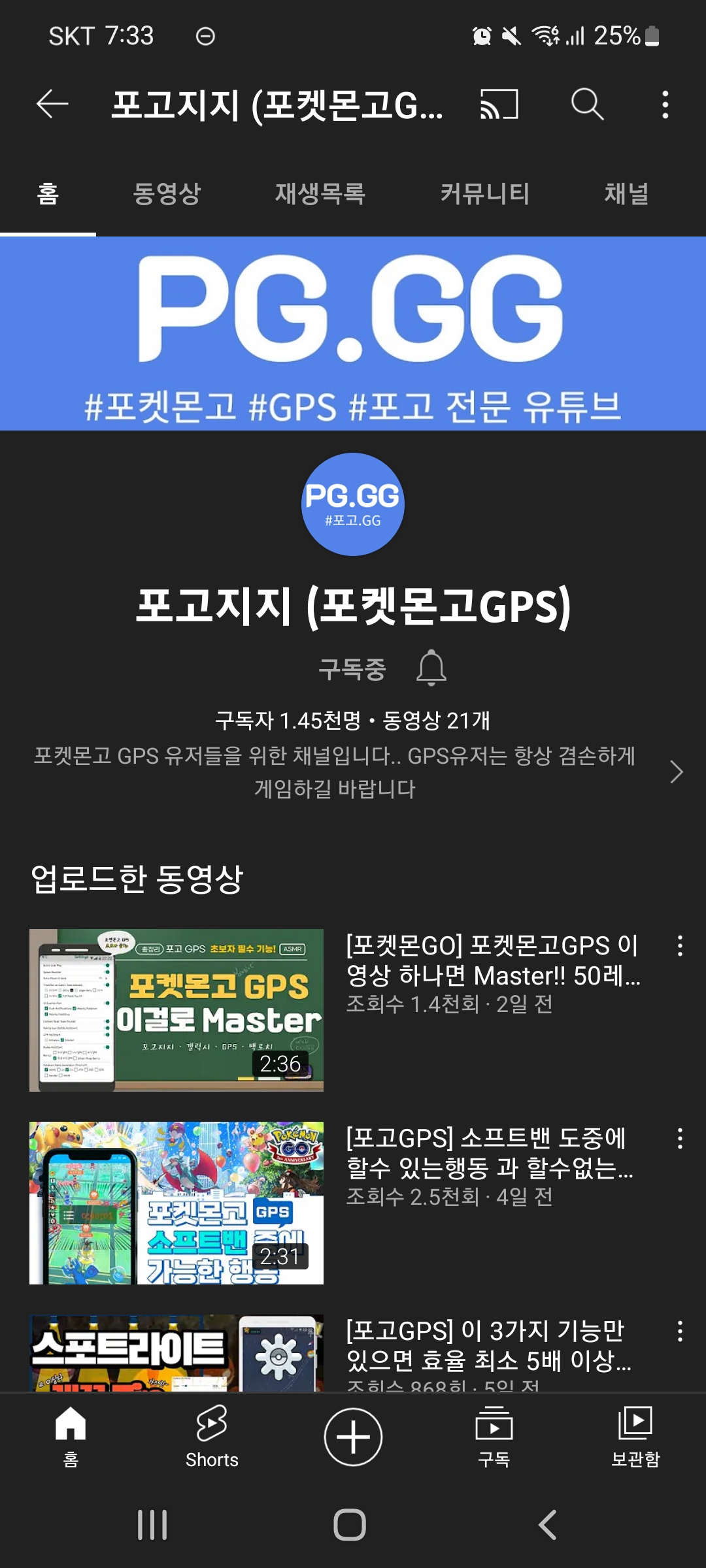Screen dimensions: 706x1568
Task: Play the 소프트밴 도중에 video
Action: (176, 1203)
